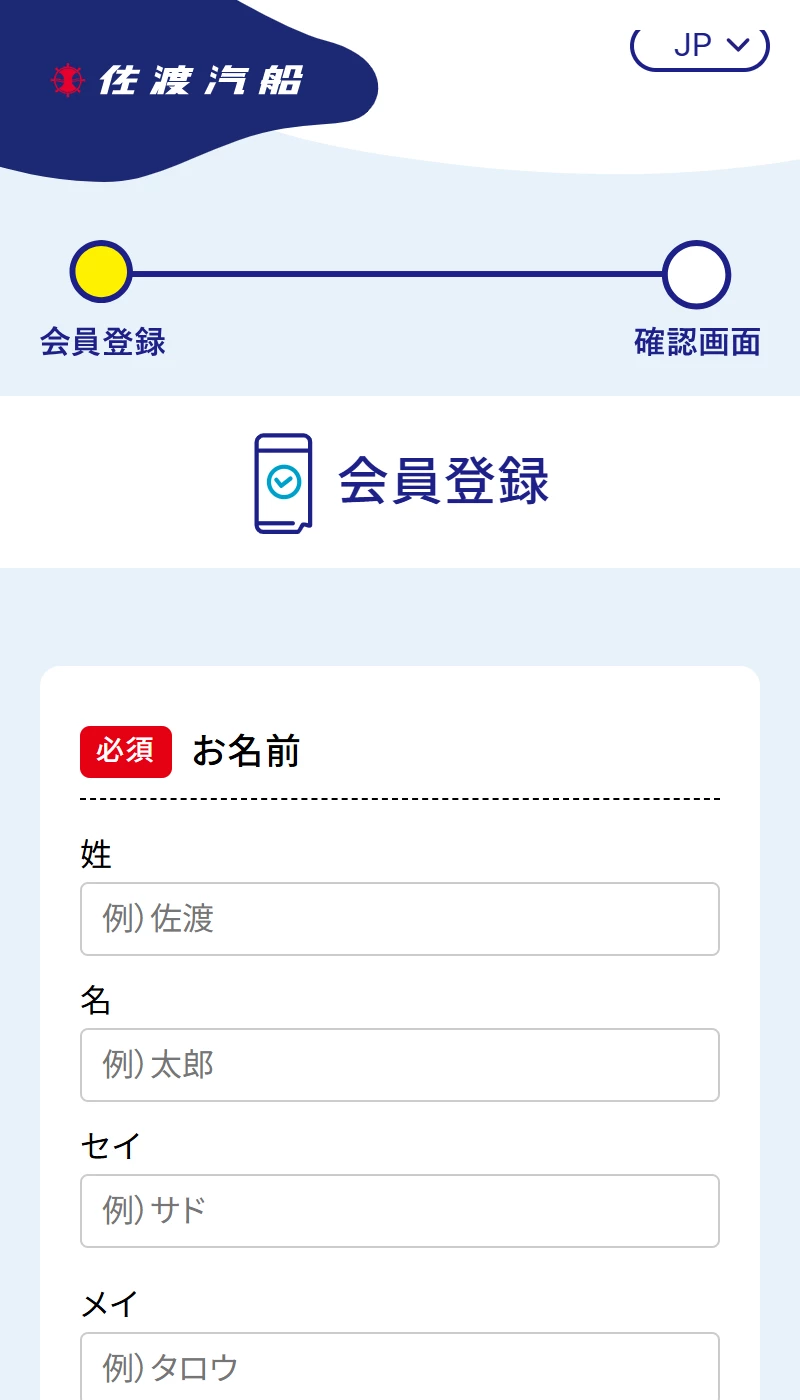Select the 名 field showing 例)太郎
The height and width of the screenshot is (1400, 800).
point(400,1065)
